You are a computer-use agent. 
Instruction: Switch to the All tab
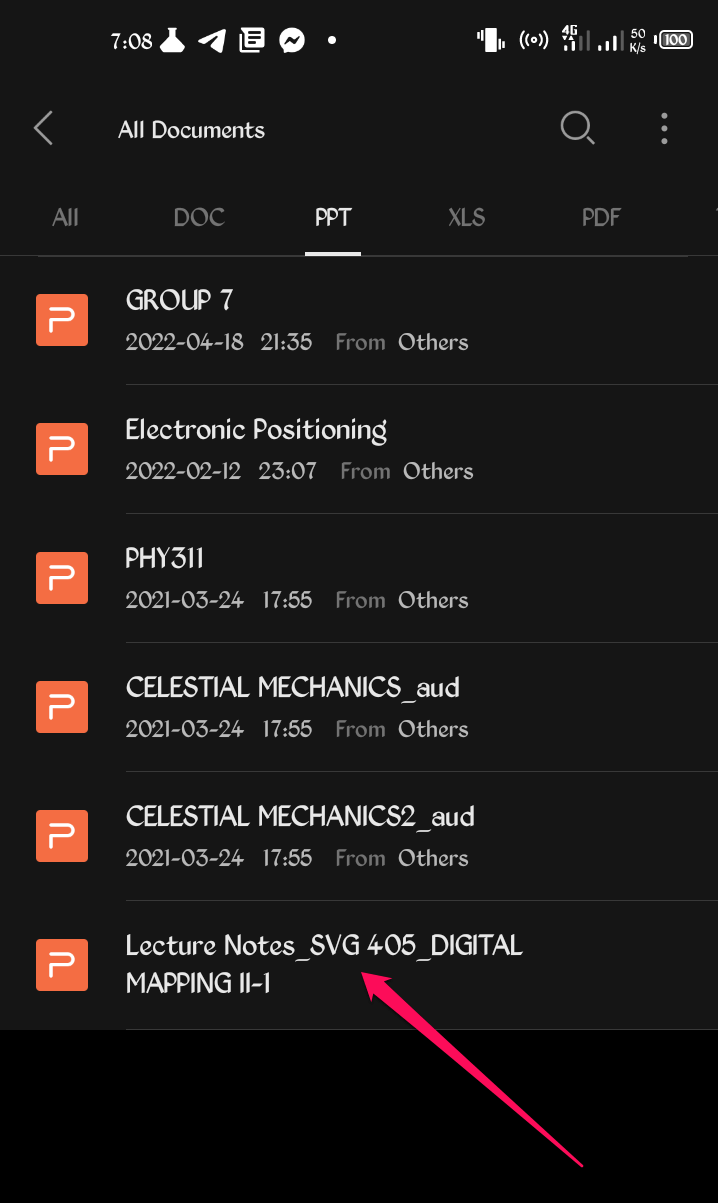(x=65, y=217)
